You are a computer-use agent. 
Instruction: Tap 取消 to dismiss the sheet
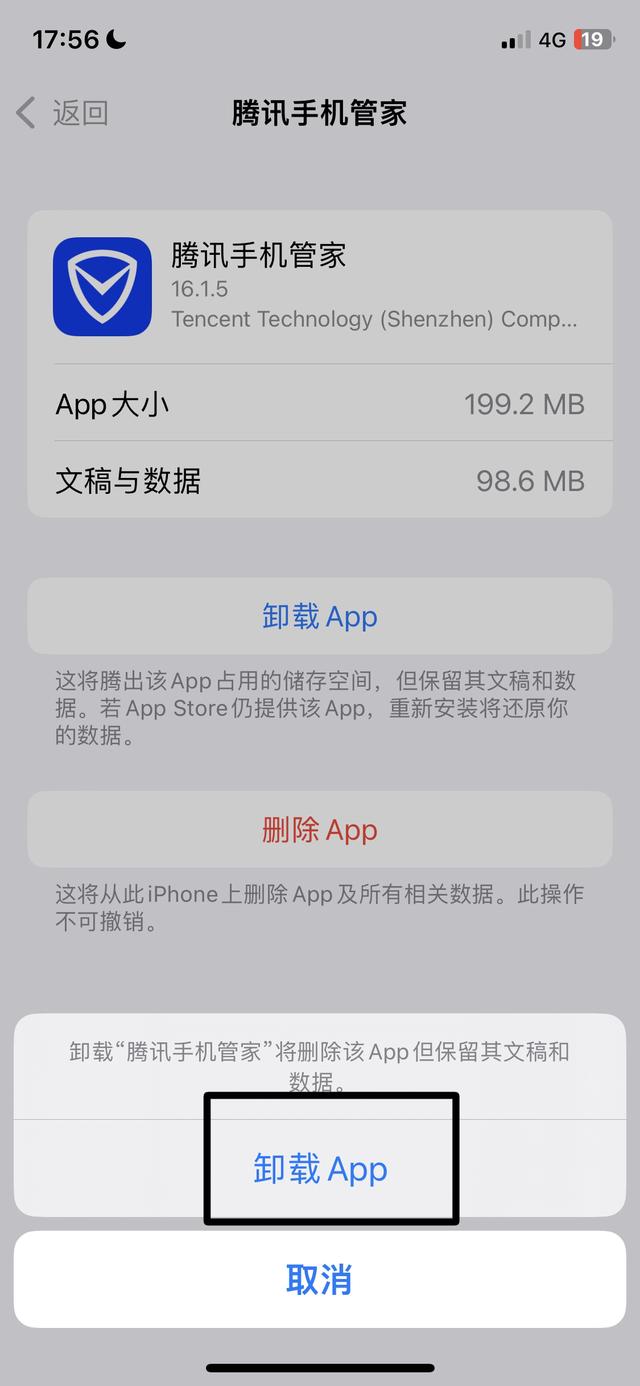coord(320,1279)
